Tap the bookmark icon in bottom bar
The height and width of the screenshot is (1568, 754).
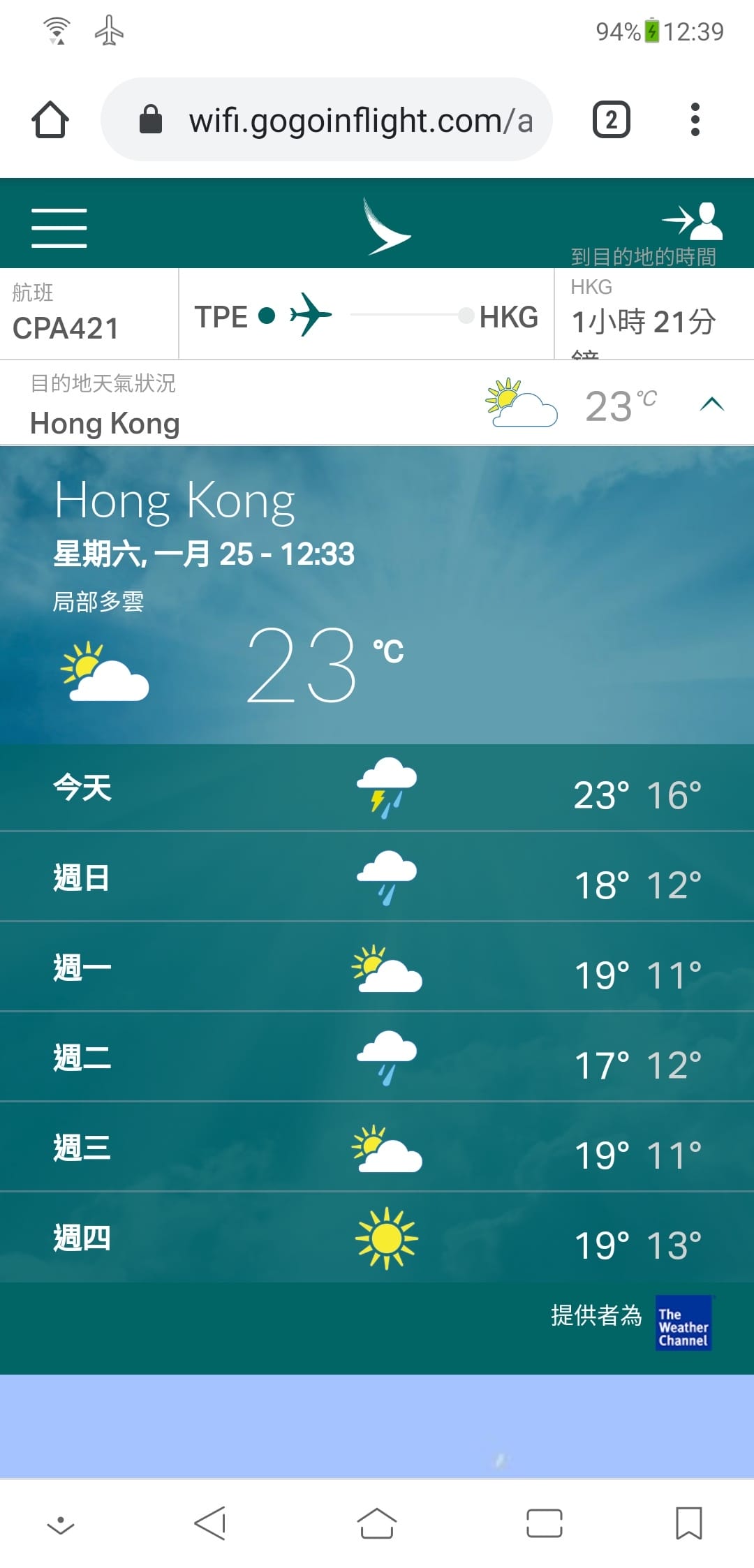click(688, 1523)
